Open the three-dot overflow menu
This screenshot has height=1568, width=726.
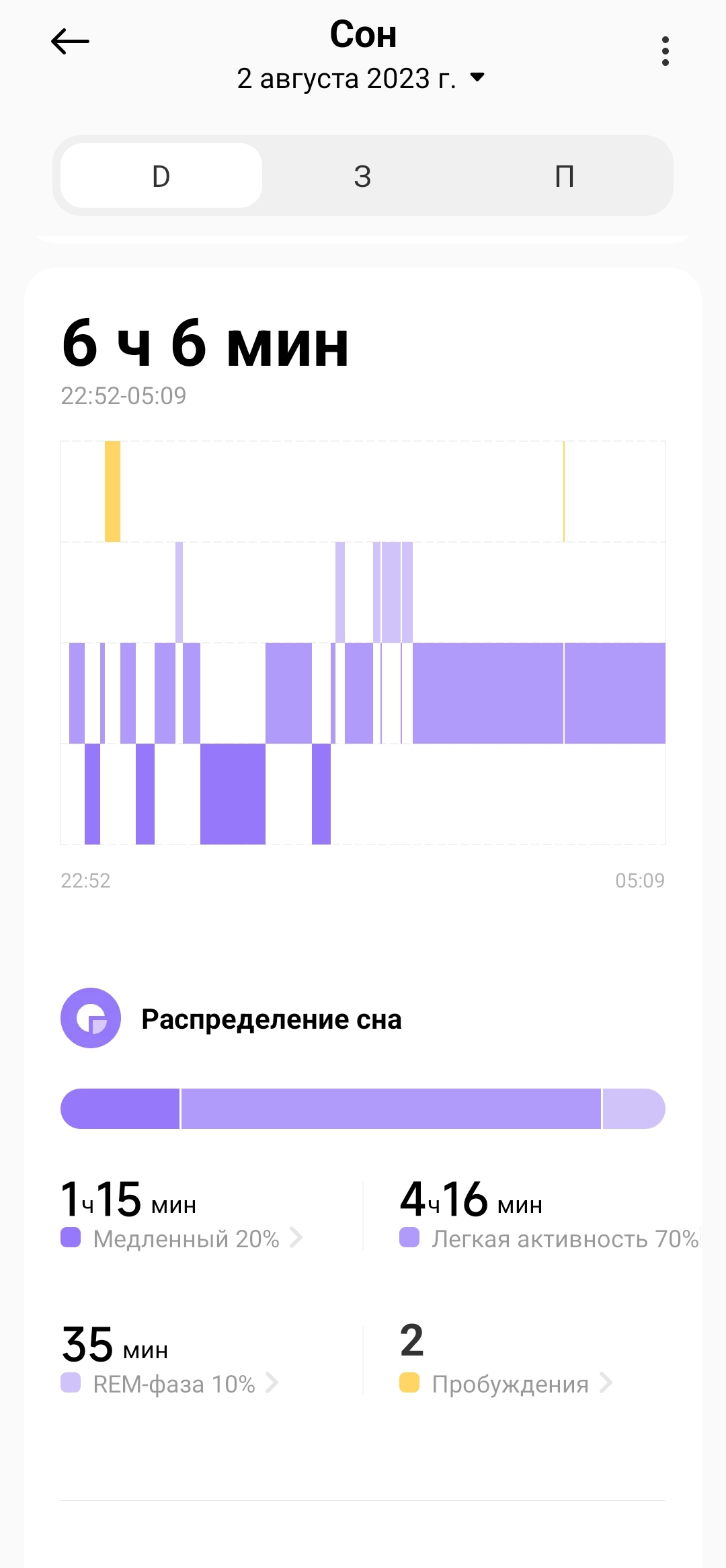pos(665,51)
